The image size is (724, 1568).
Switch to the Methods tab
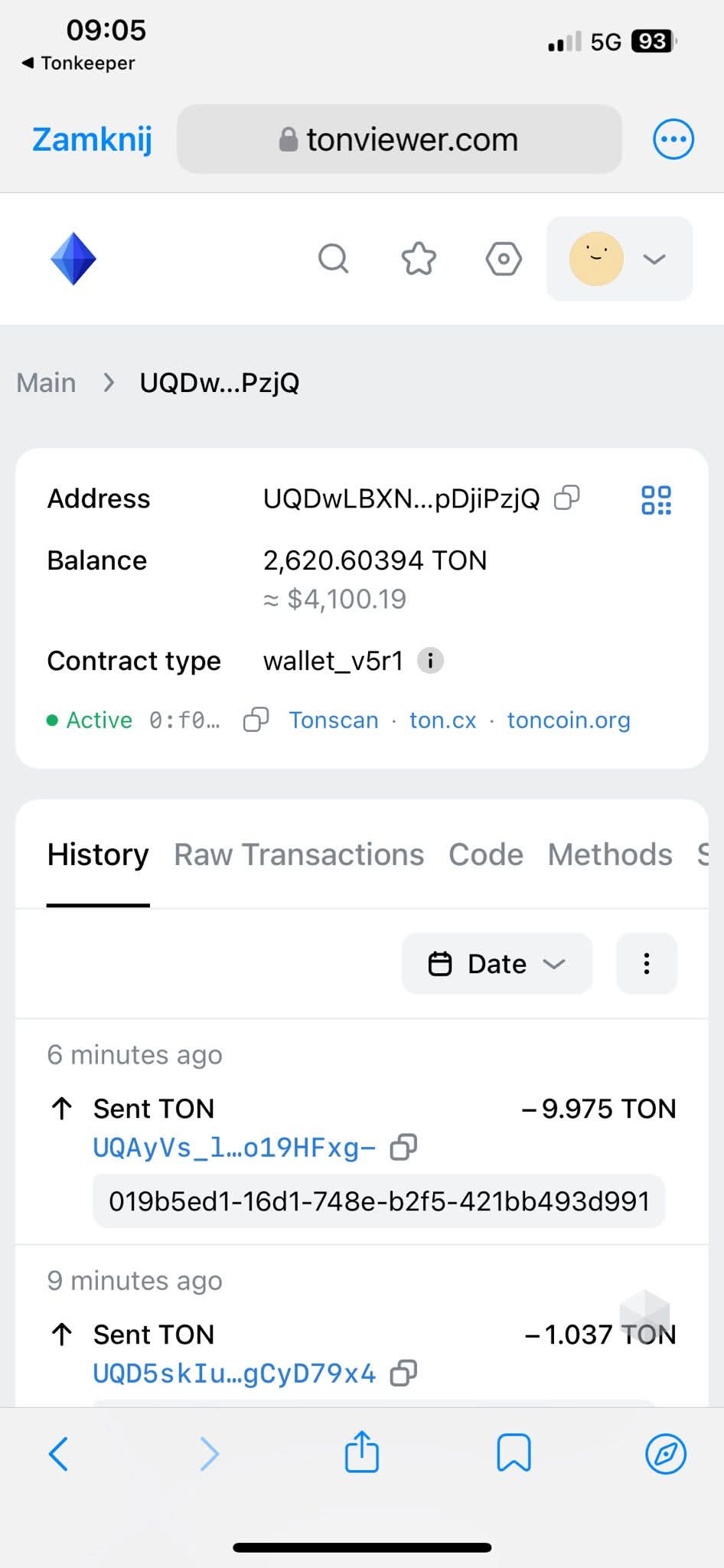pos(610,854)
